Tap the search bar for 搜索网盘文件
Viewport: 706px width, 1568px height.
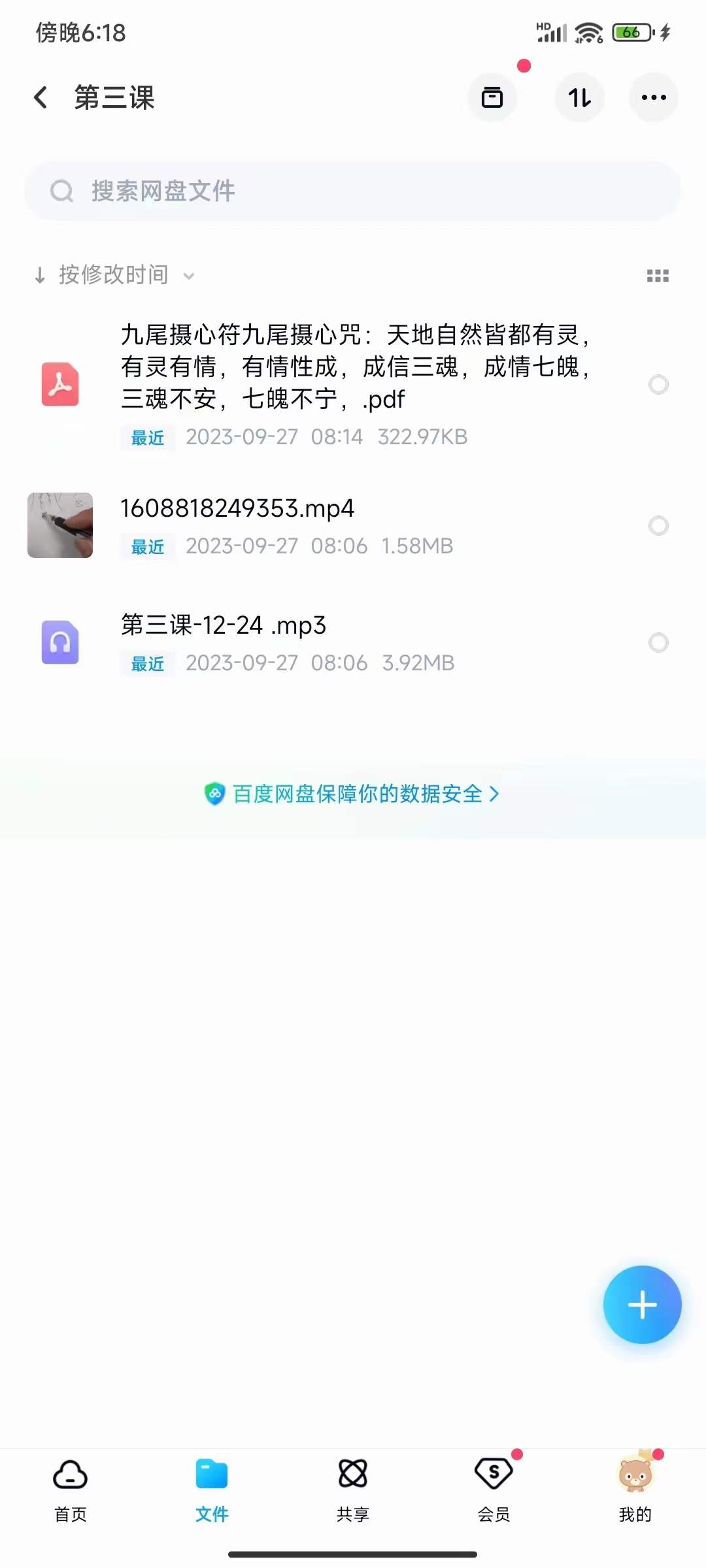tap(353, 191)
